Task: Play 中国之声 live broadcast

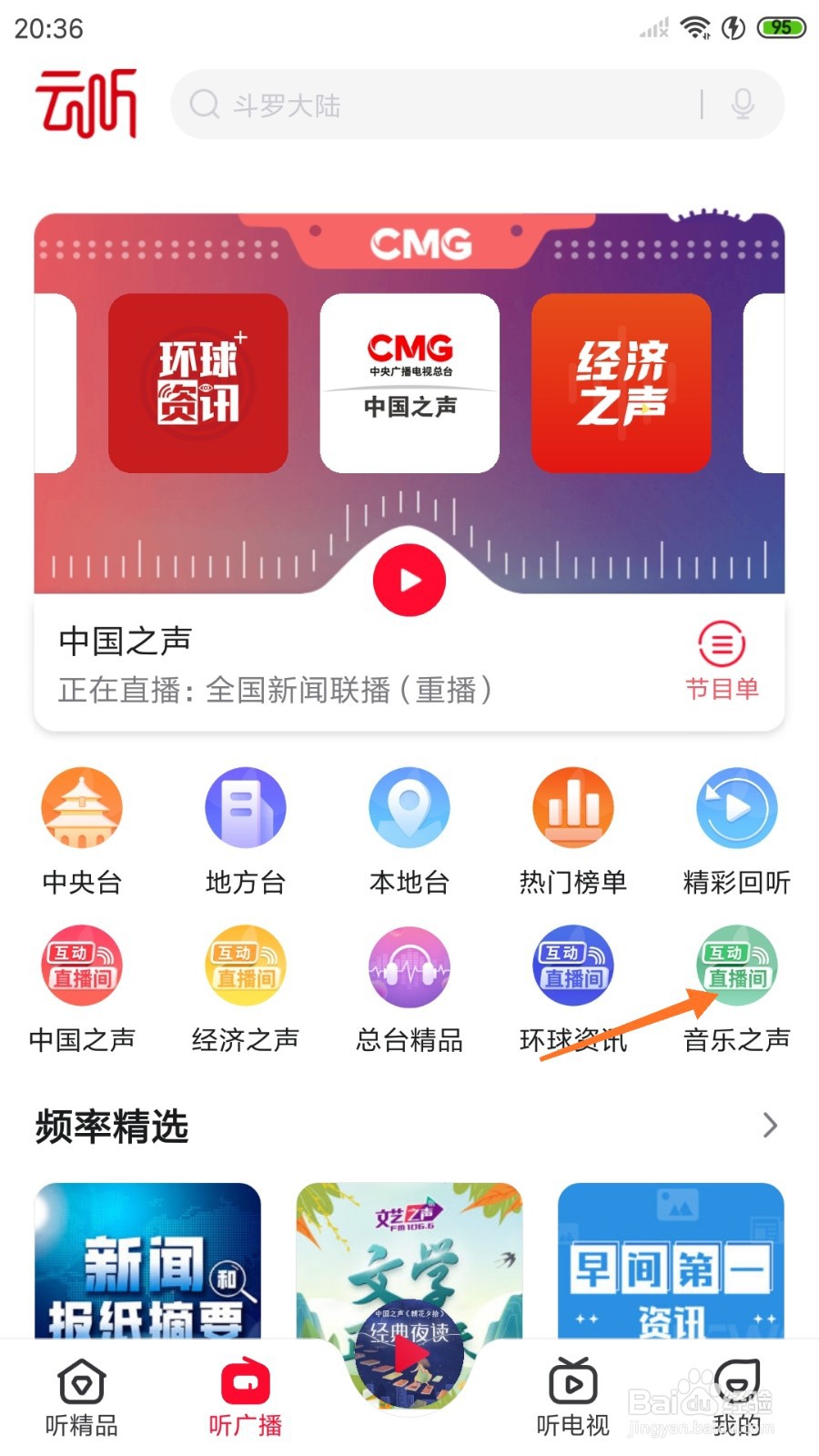Action: 409,580
